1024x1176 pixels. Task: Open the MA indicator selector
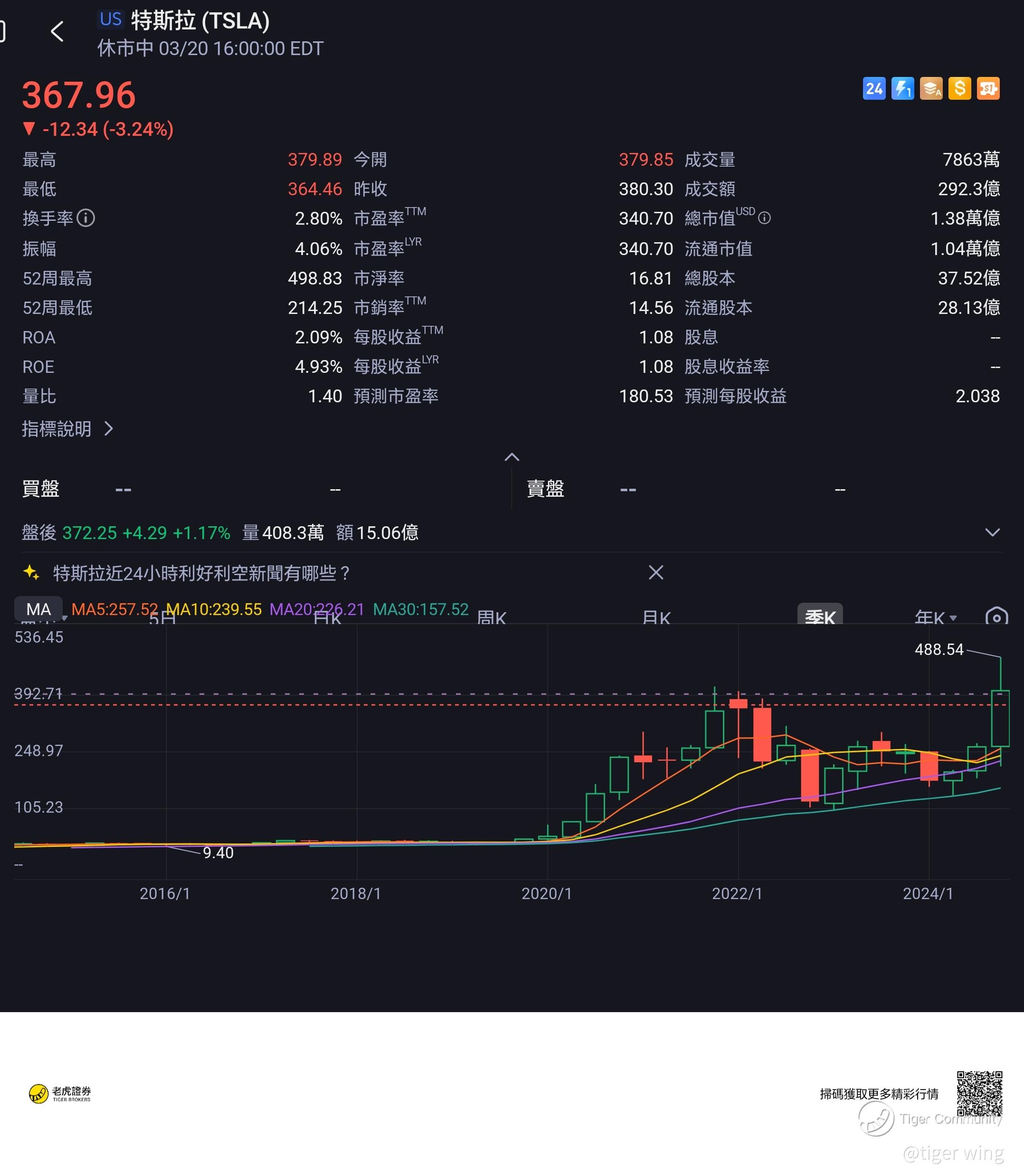[x=38, y=609]
